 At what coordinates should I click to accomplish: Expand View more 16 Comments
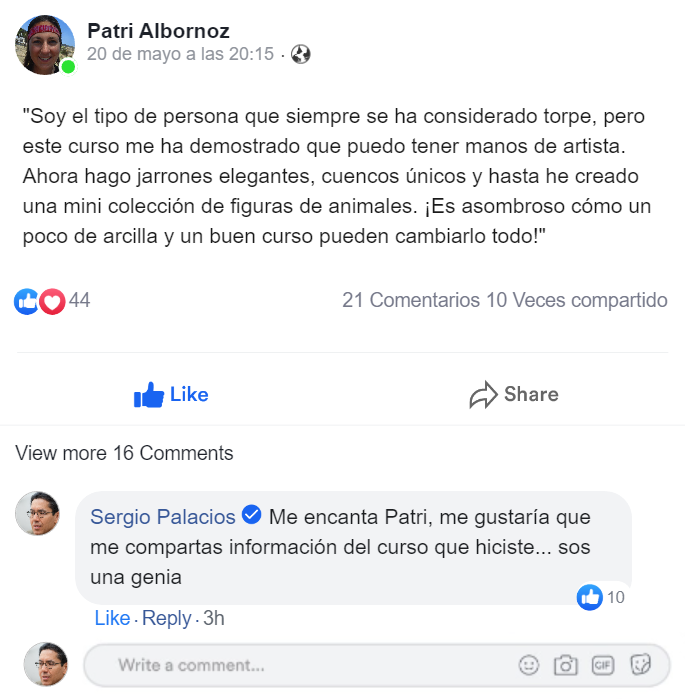click(x=124, y=453)
